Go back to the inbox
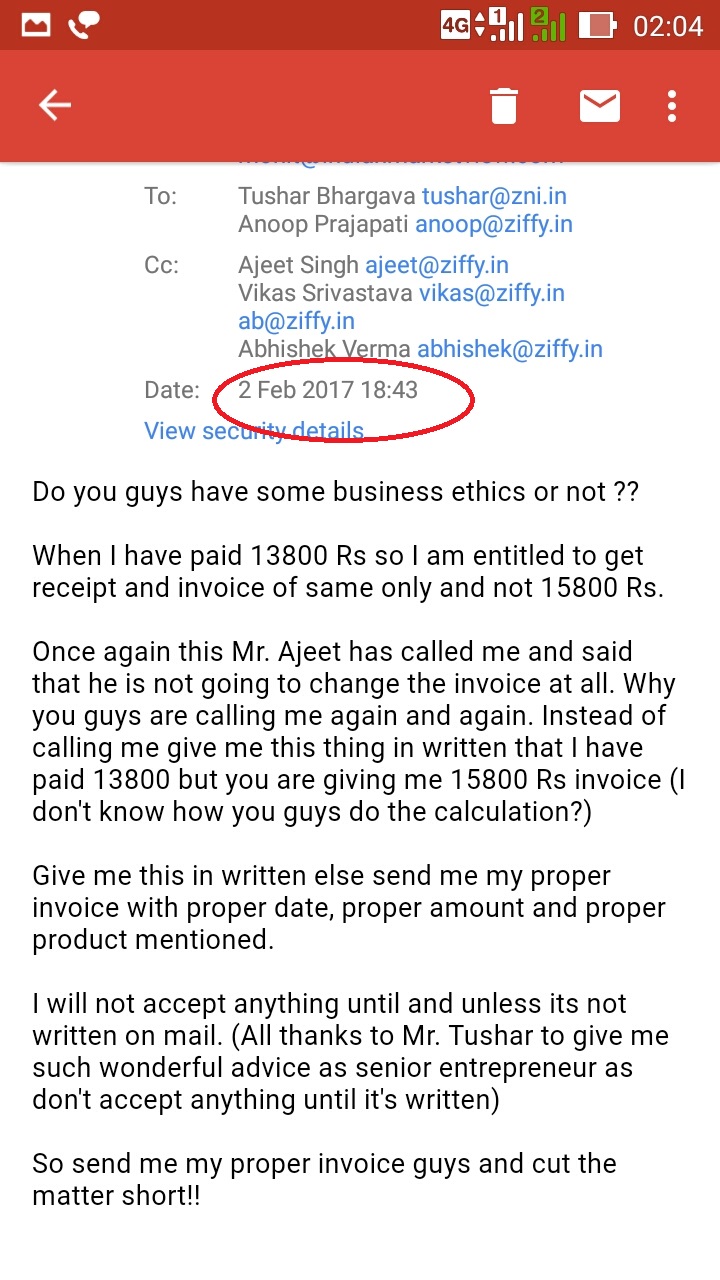Screen dimensions: 720x1280 [x=54, y=105]
